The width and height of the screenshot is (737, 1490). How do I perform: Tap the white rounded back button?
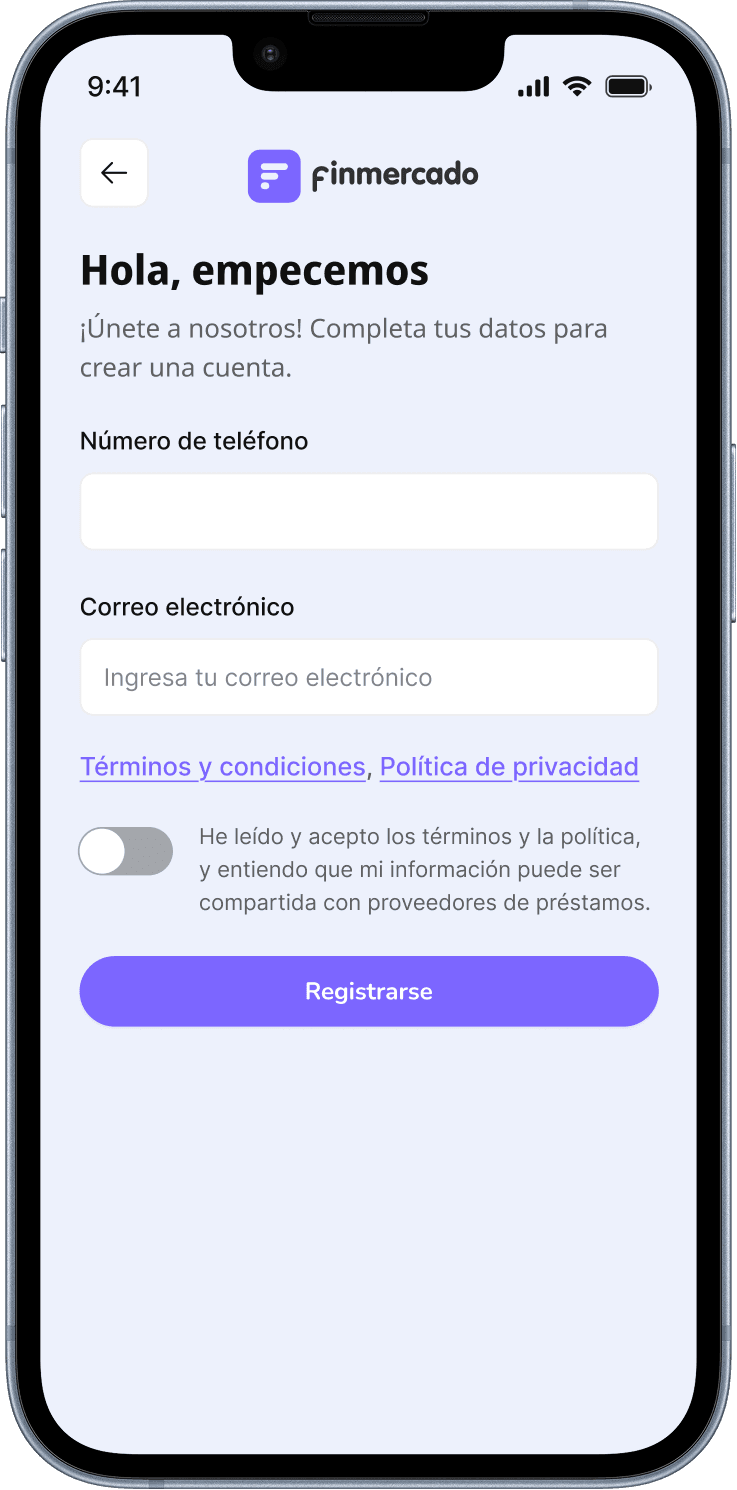113,172
